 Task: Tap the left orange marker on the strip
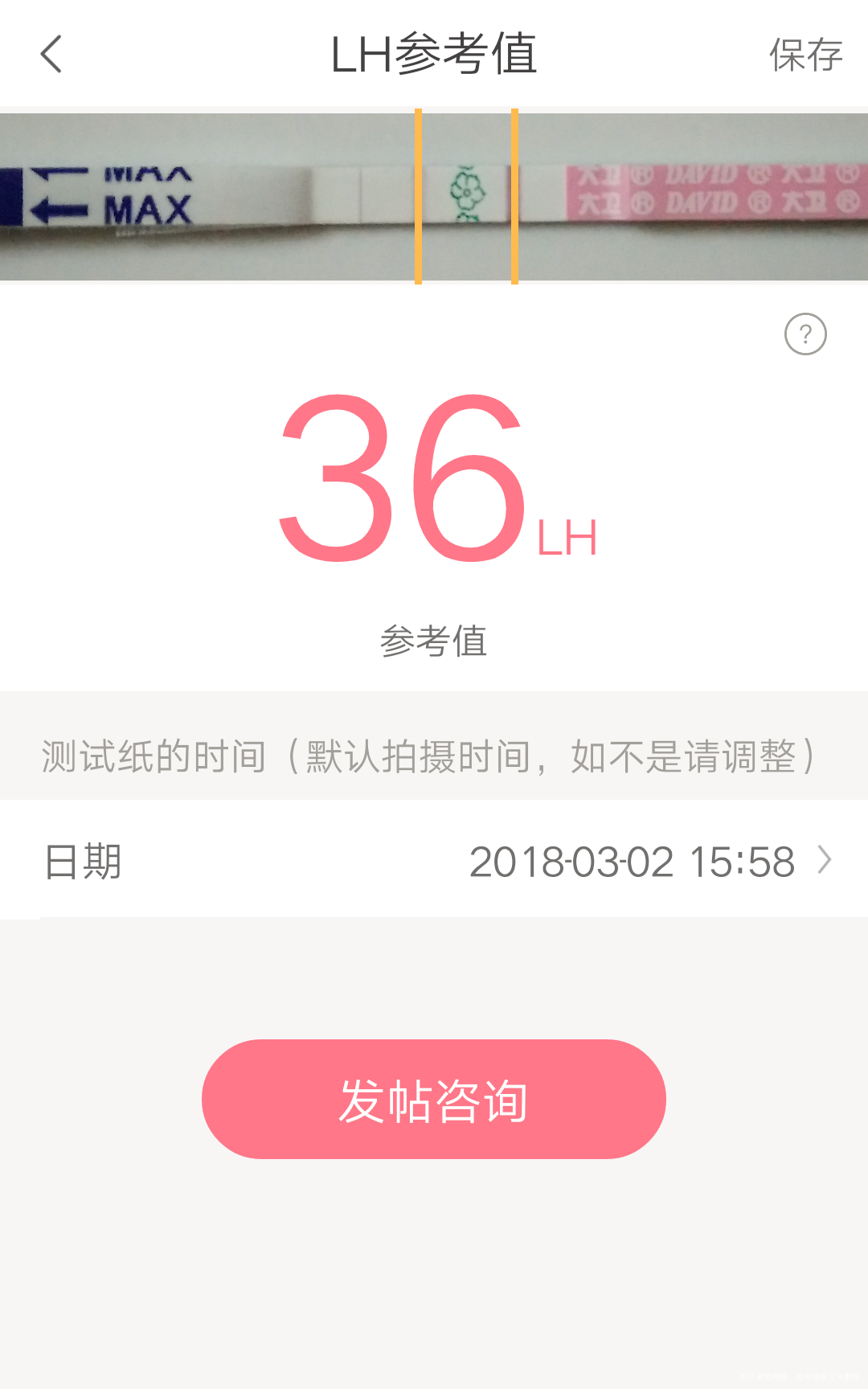point(419,195)
